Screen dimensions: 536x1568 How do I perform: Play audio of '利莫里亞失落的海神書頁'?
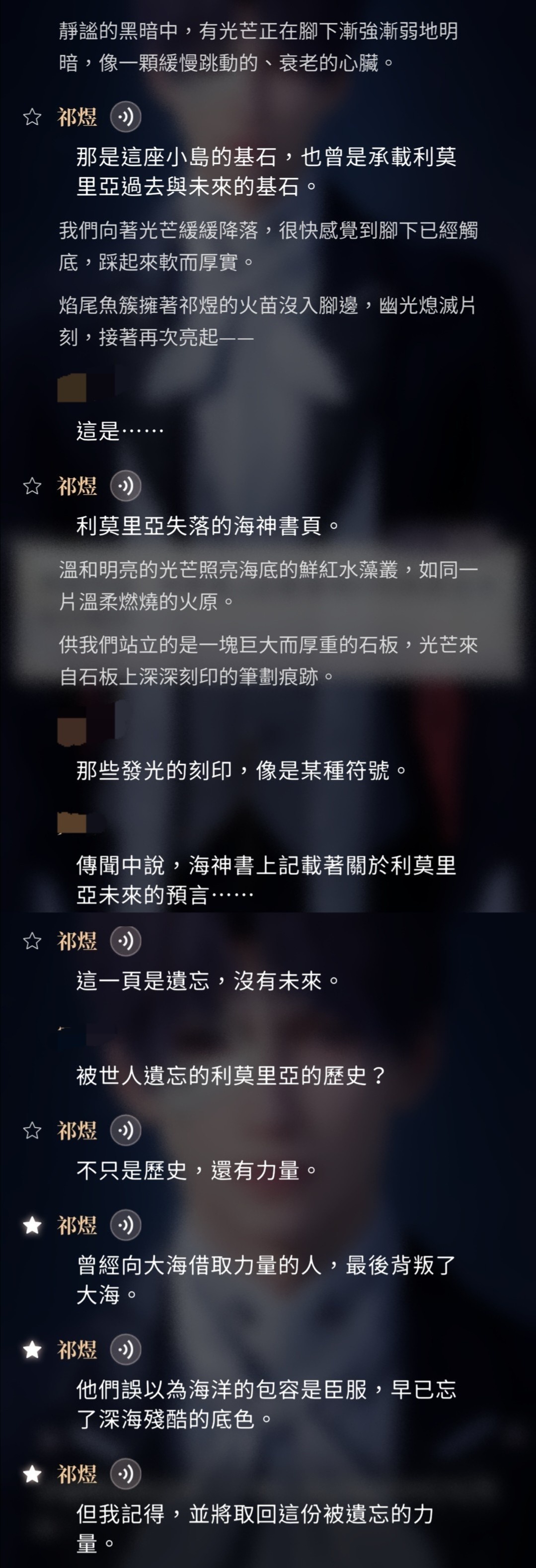click(x=126, y=486)
